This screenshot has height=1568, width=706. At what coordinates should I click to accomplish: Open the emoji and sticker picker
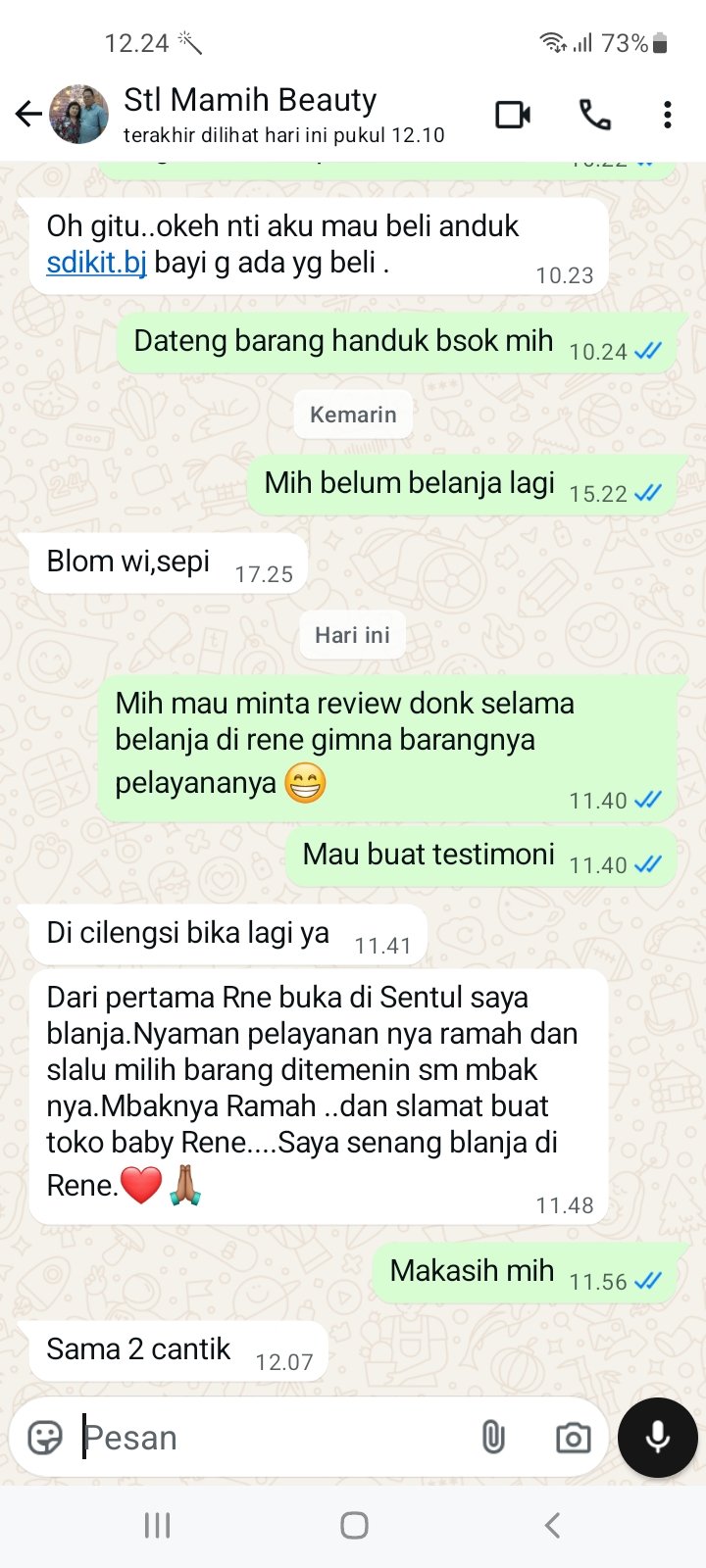45,1438
